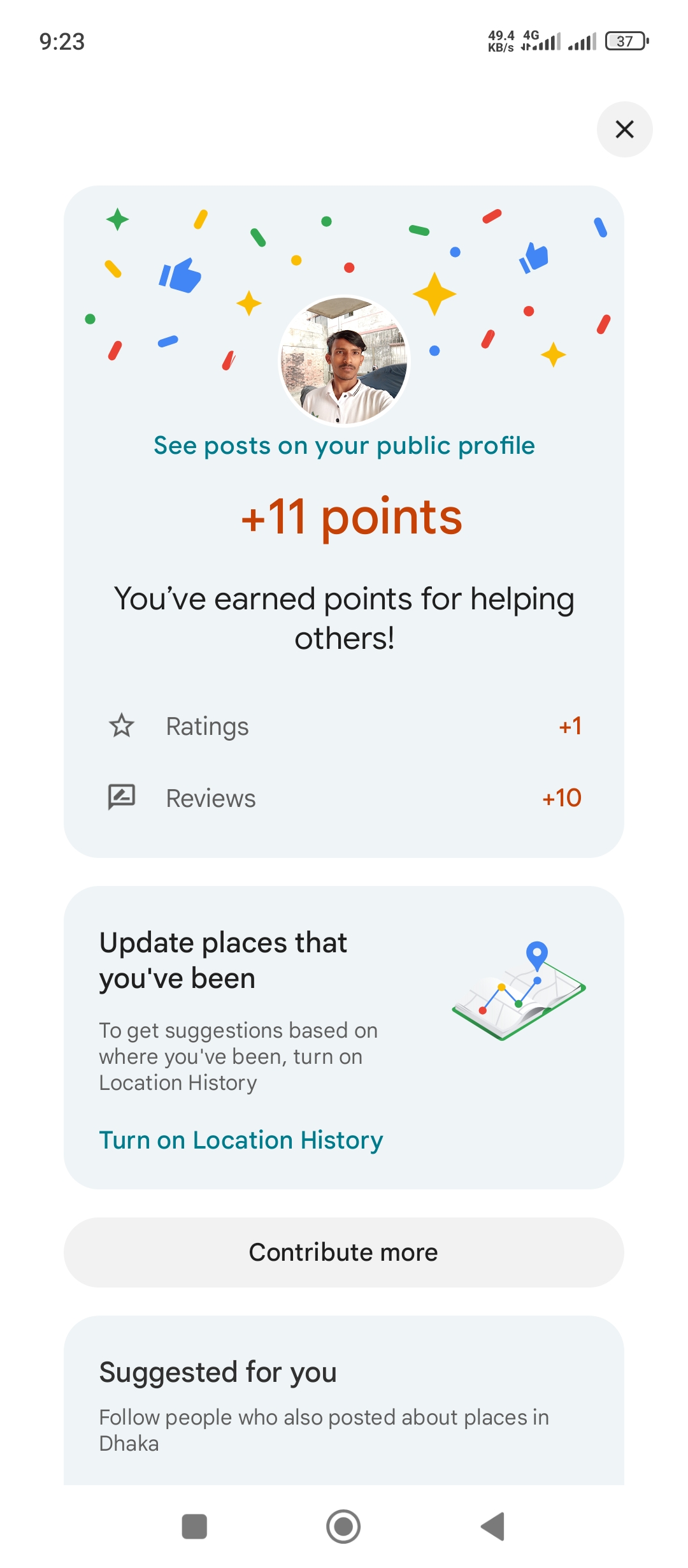The width and height of the screenshot is (688, 1568).
Task: Tap the Contribute more button
Action: pos(344,1252)
